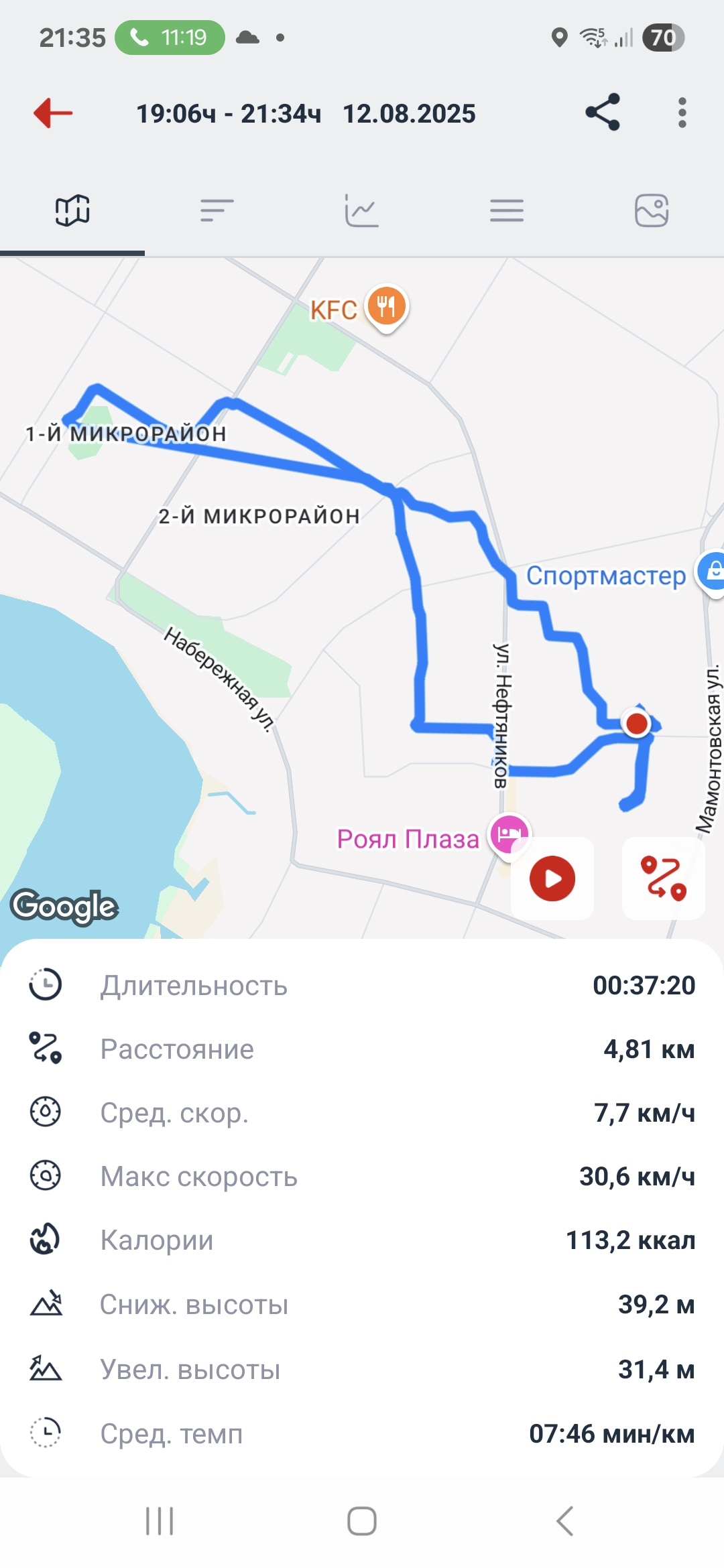Share this recorded track
Screen dimensions: 724x1568
click(x=603, y=112)
